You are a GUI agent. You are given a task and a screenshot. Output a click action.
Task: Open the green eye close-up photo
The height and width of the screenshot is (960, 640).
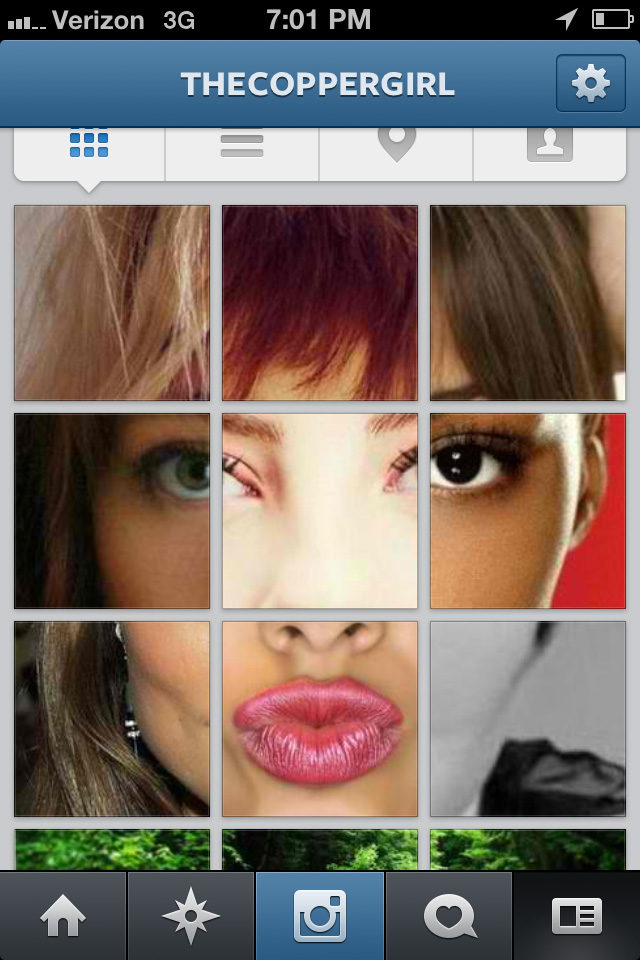[x=112, y=511]
